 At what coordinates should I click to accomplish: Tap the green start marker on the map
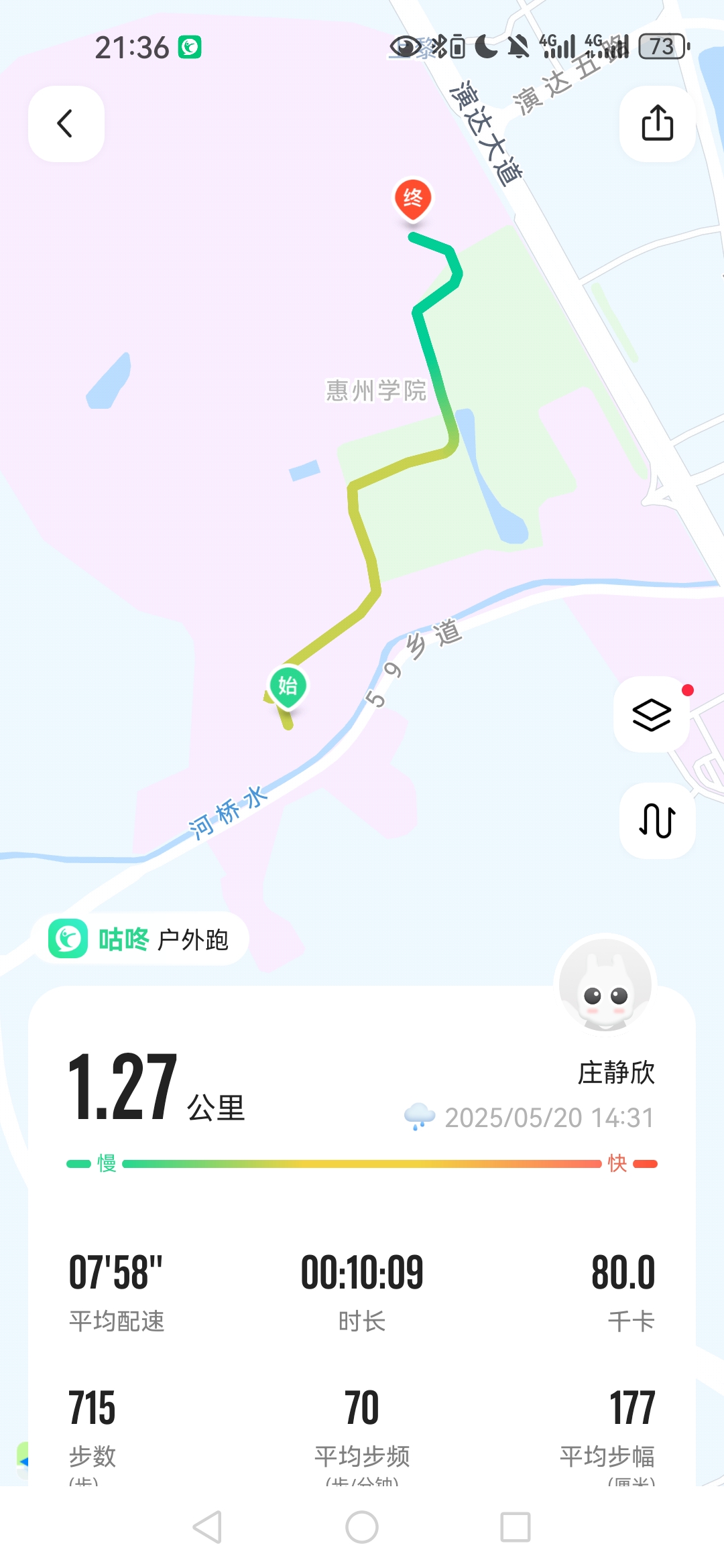click(288, 686)
